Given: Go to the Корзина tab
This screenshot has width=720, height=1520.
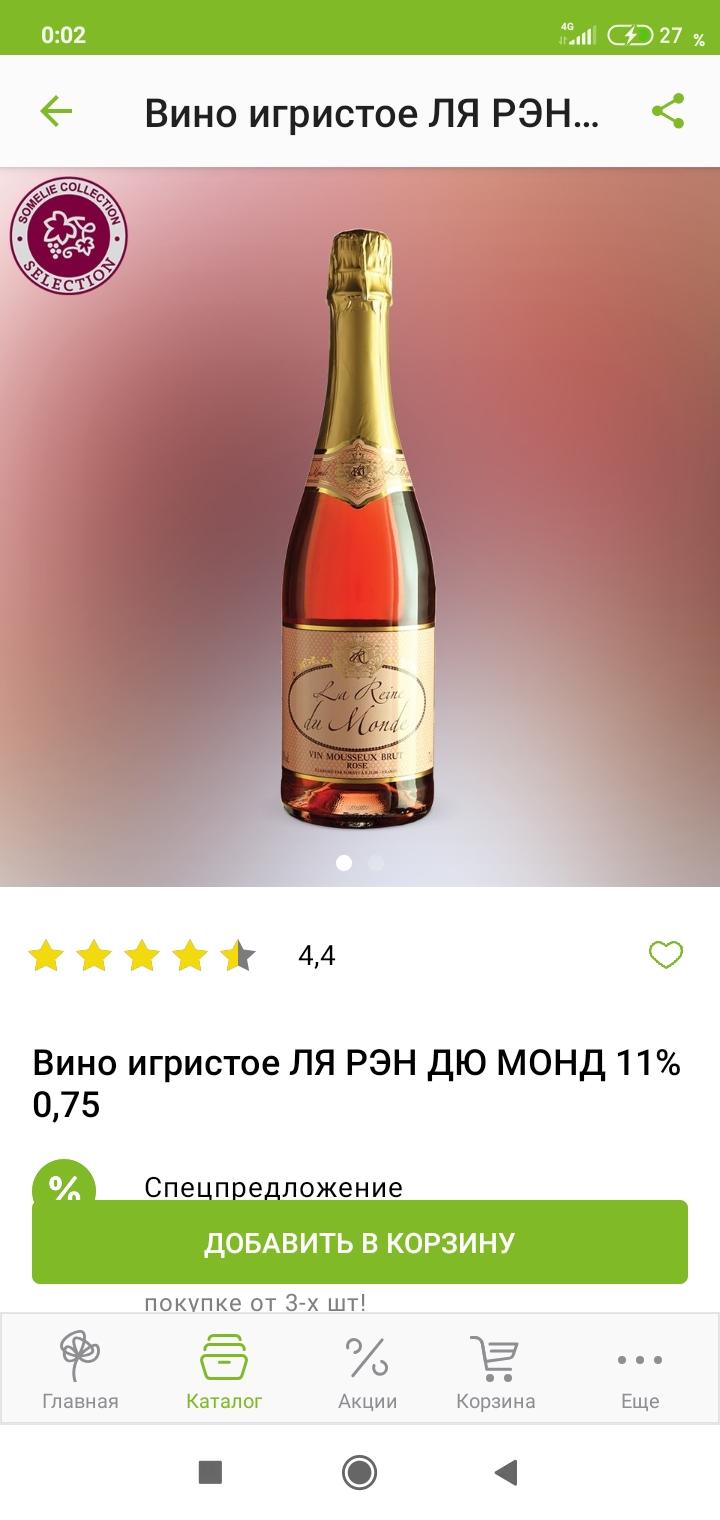Looking at the screenshot, I should point(496,1370).
